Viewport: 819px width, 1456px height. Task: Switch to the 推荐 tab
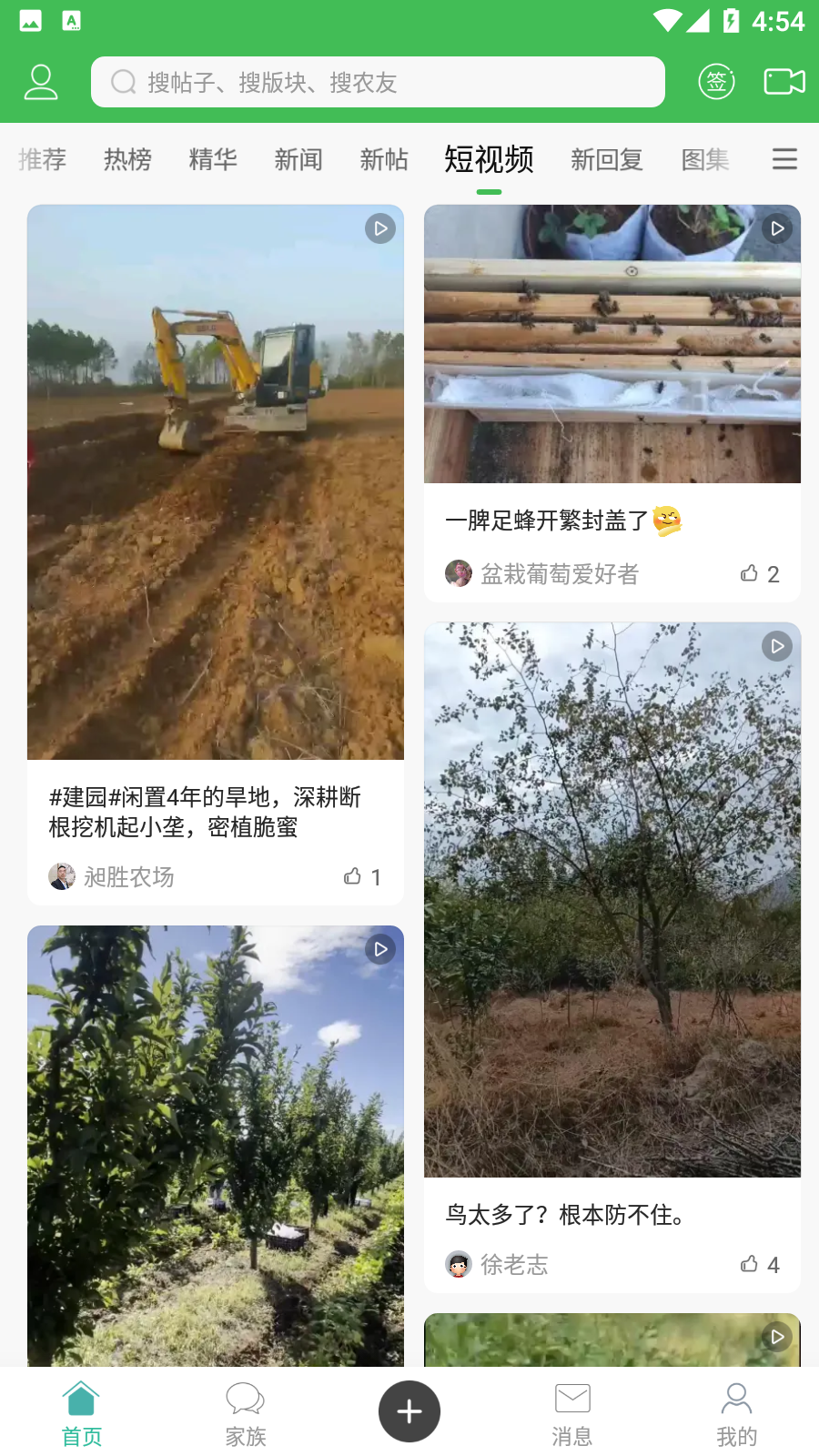(x=43, y=160)
